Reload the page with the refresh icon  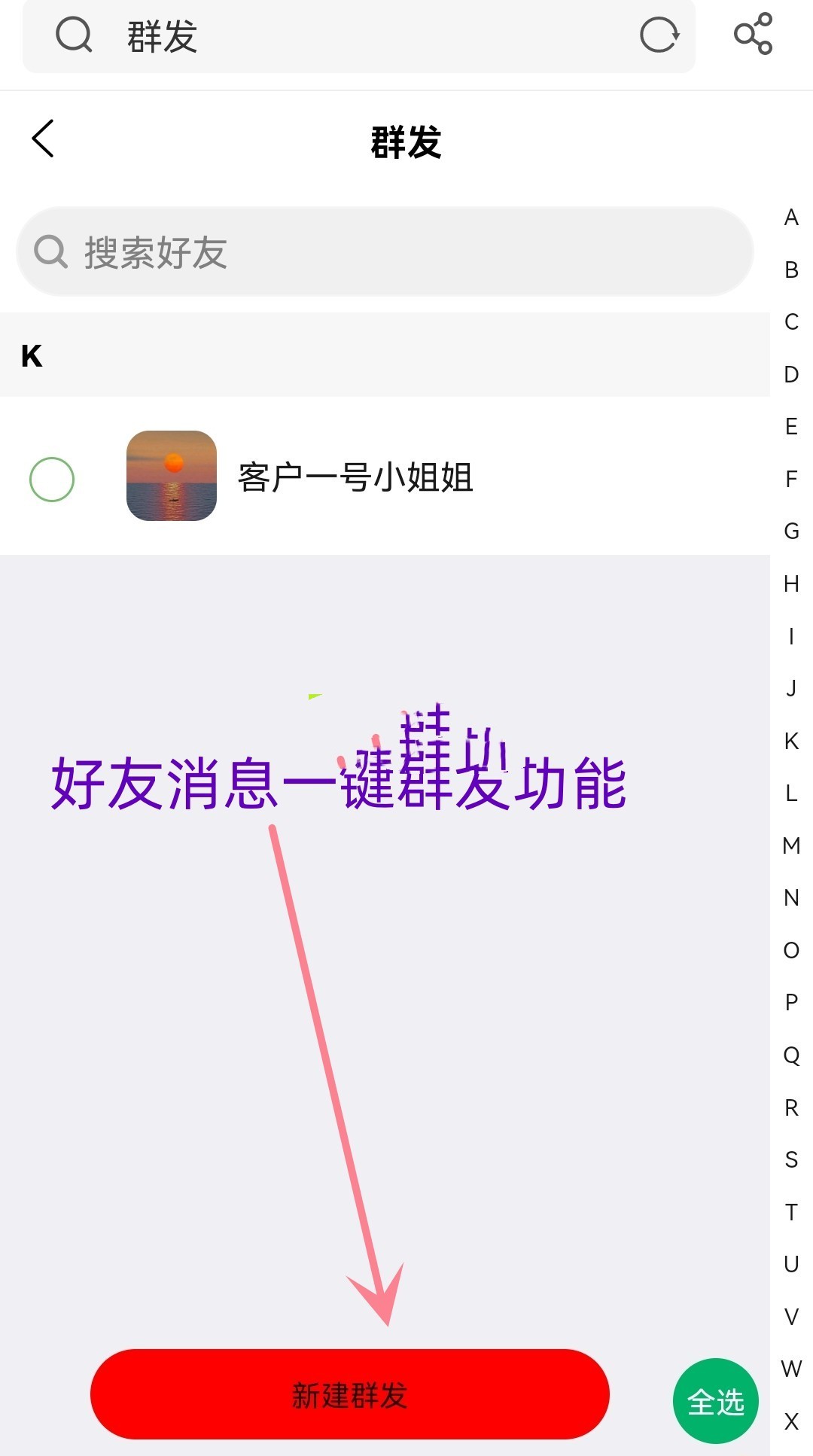tap(659, 35)
